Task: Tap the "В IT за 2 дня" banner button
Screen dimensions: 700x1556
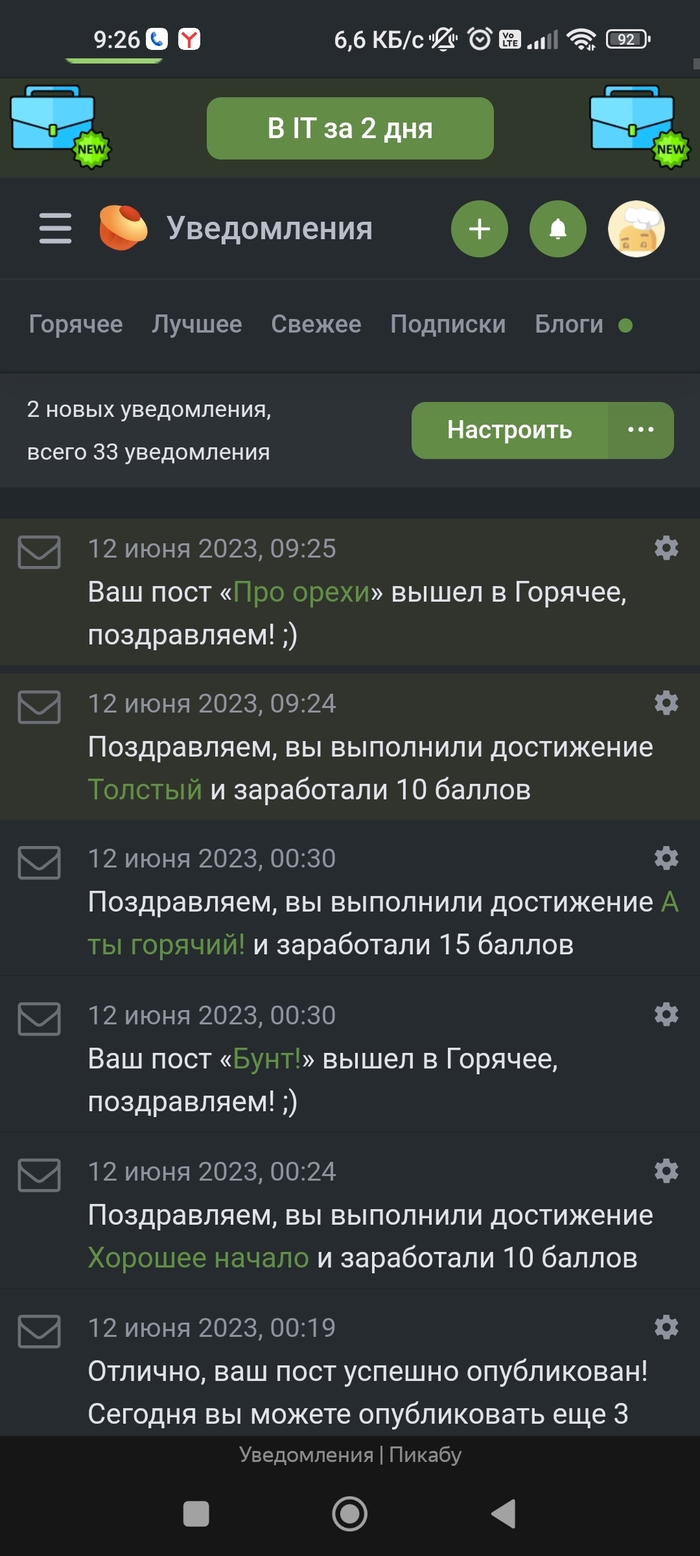Action: click(350, 128)
